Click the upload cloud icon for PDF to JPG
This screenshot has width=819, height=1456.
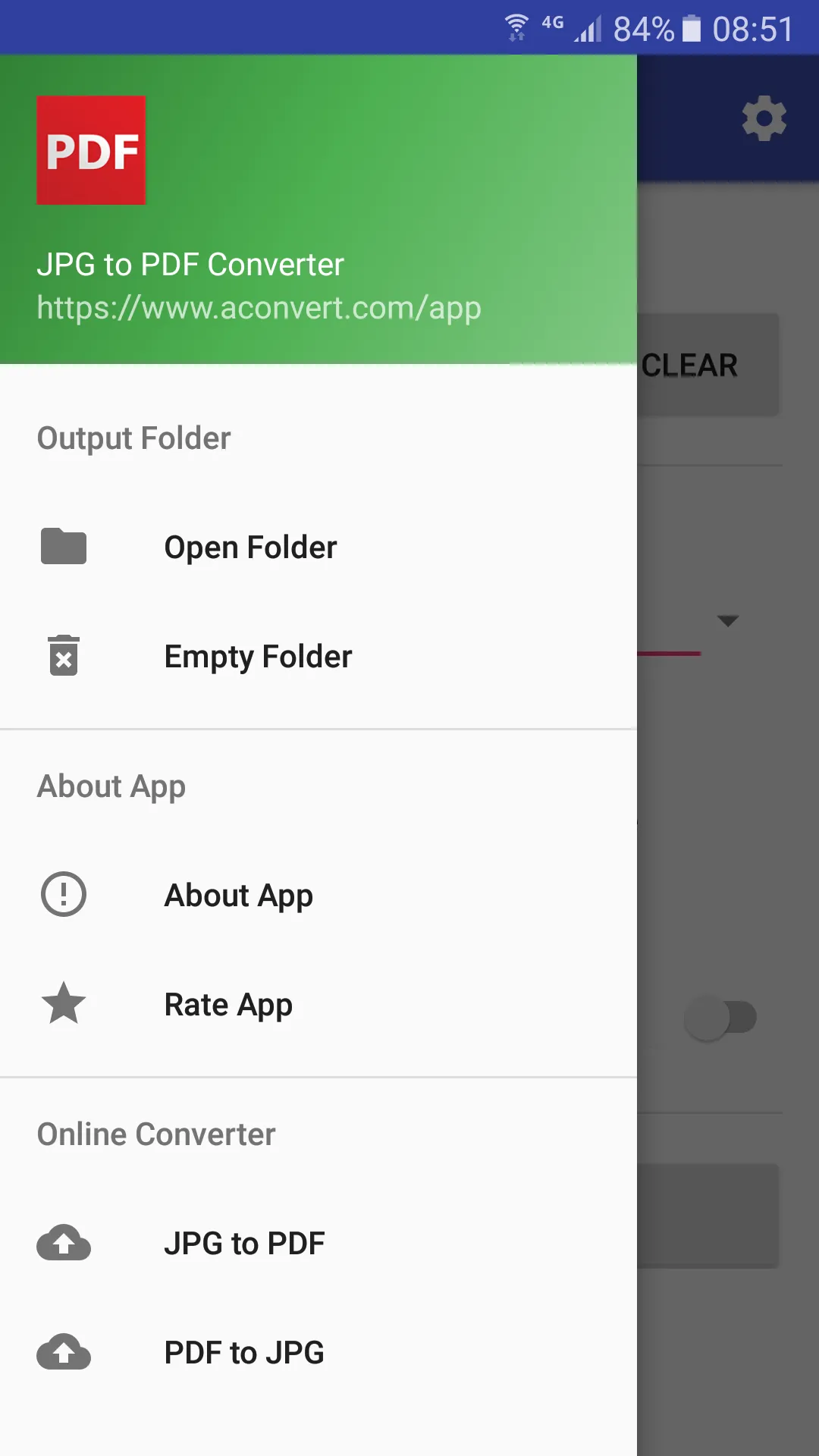click(x=63, y=1351)
